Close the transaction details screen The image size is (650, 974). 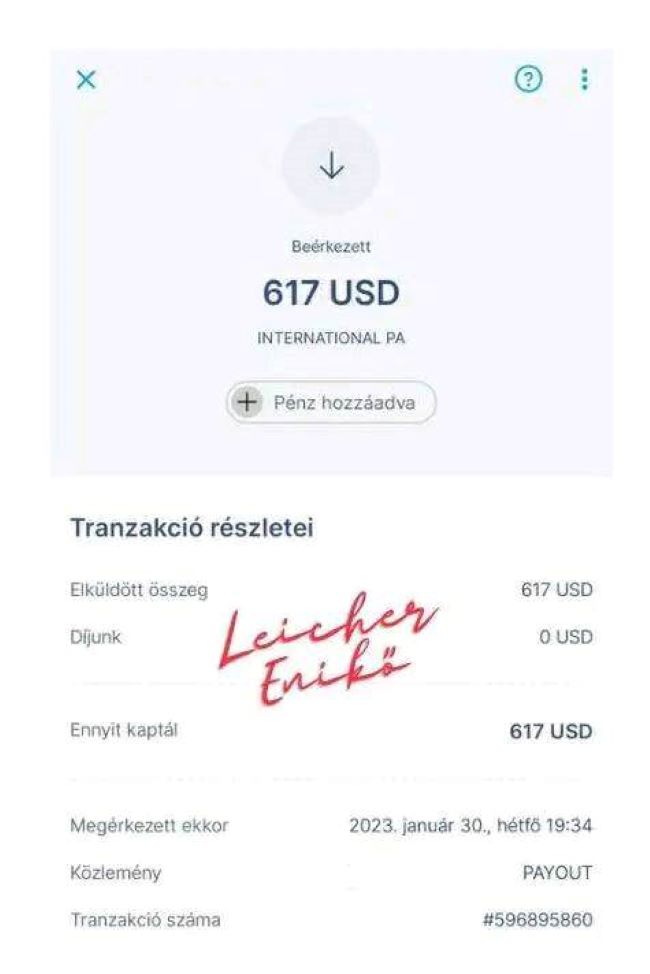coord(87,81)
